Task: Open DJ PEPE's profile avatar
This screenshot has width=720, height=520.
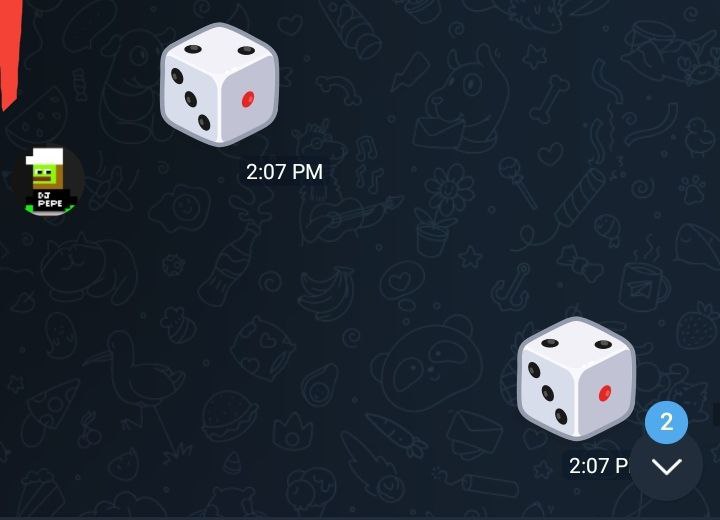Action: [x=47, y=181]
